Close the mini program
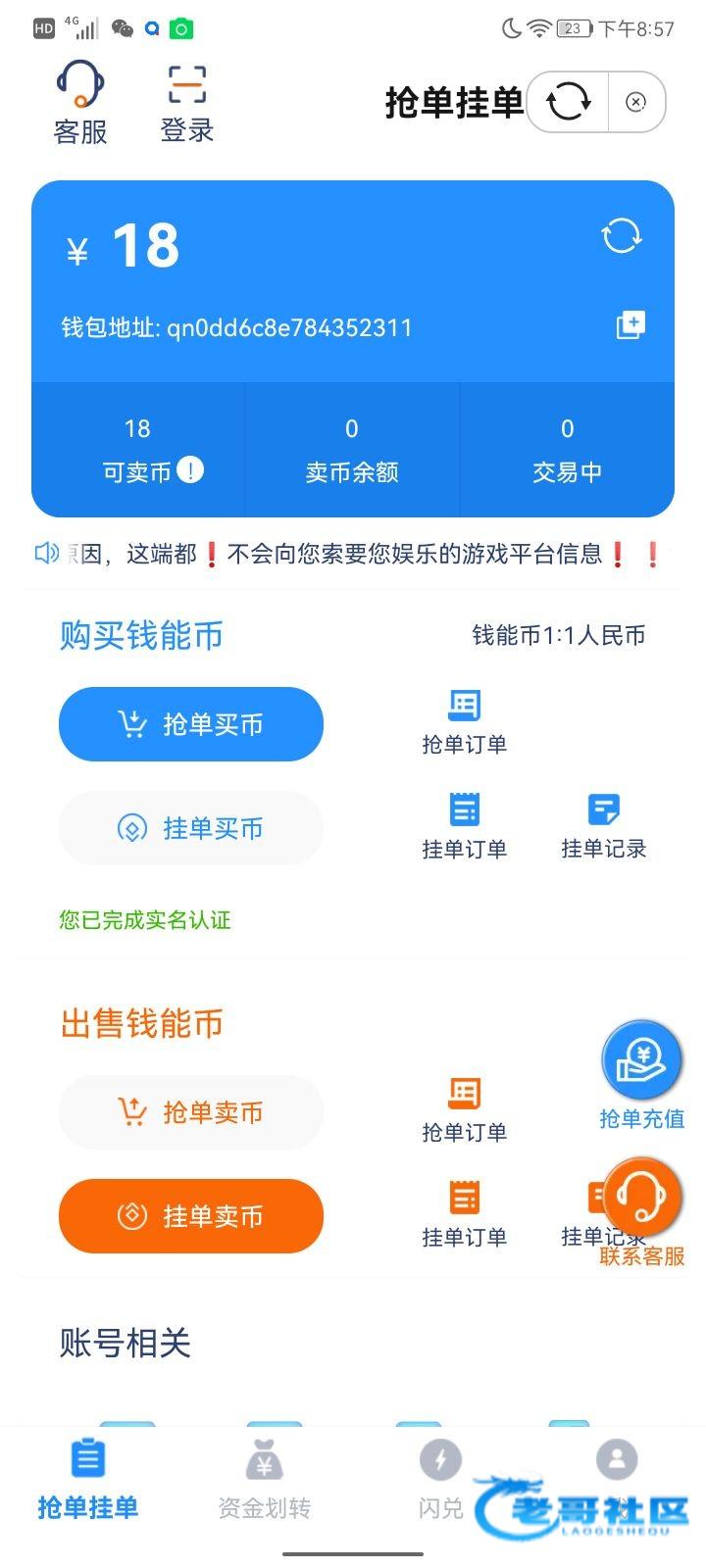The width and height of the screenshot is (706, 1568). tap(635, 102)
